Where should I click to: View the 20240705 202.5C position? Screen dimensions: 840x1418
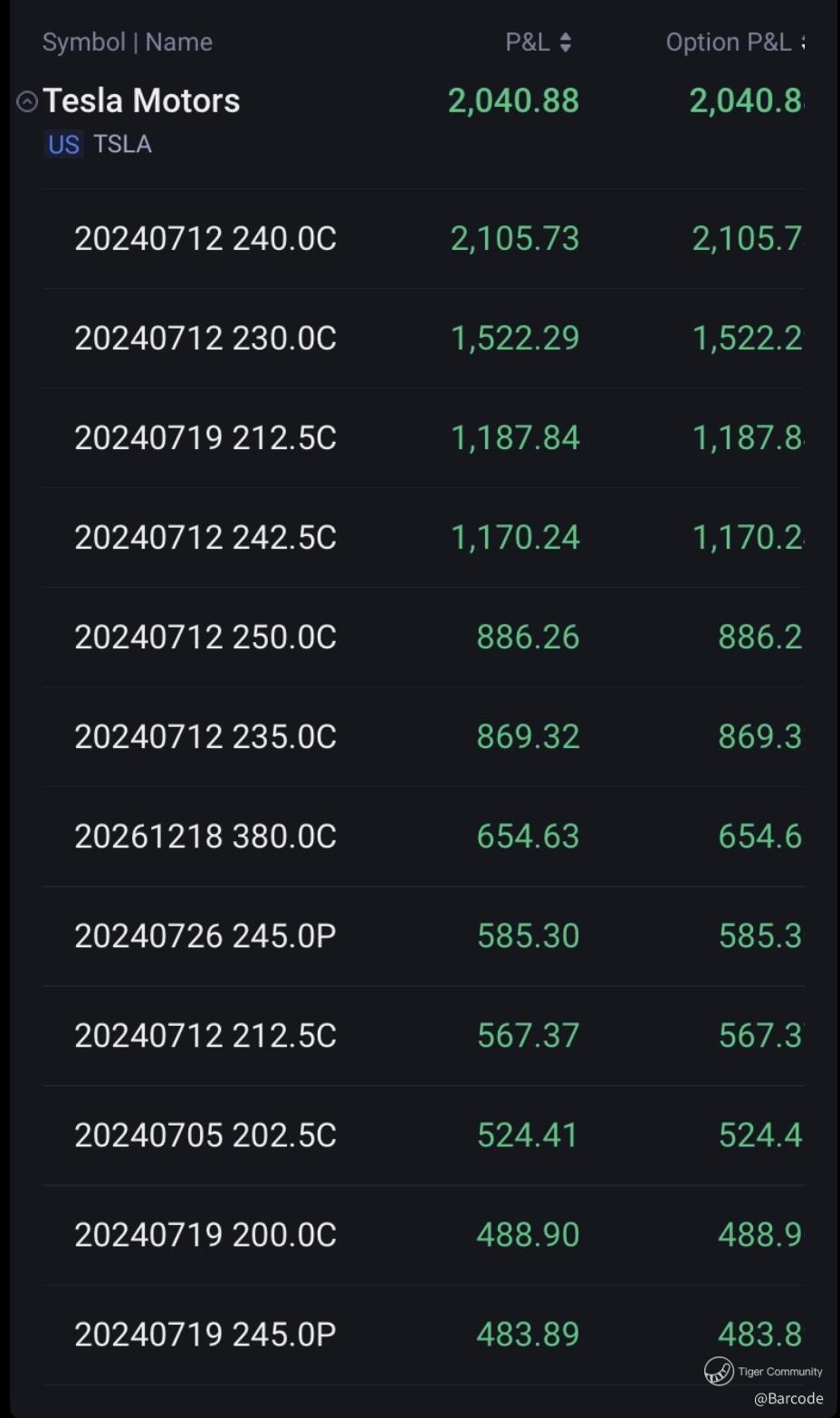pyautogui.click(x=205, y=1135)
